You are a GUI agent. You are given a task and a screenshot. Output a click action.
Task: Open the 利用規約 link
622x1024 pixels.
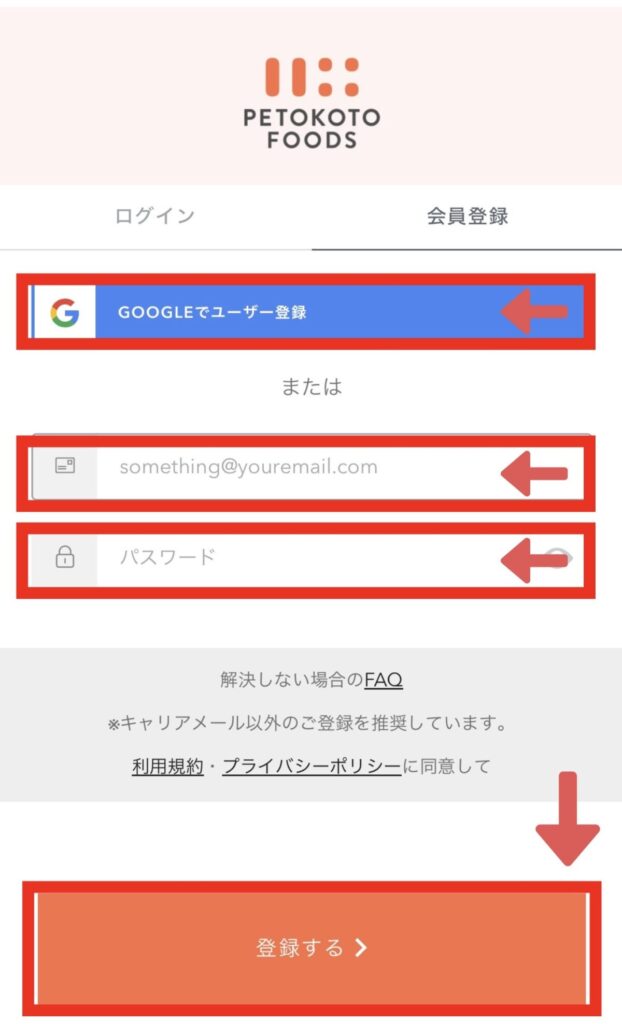tap(168, 766)
